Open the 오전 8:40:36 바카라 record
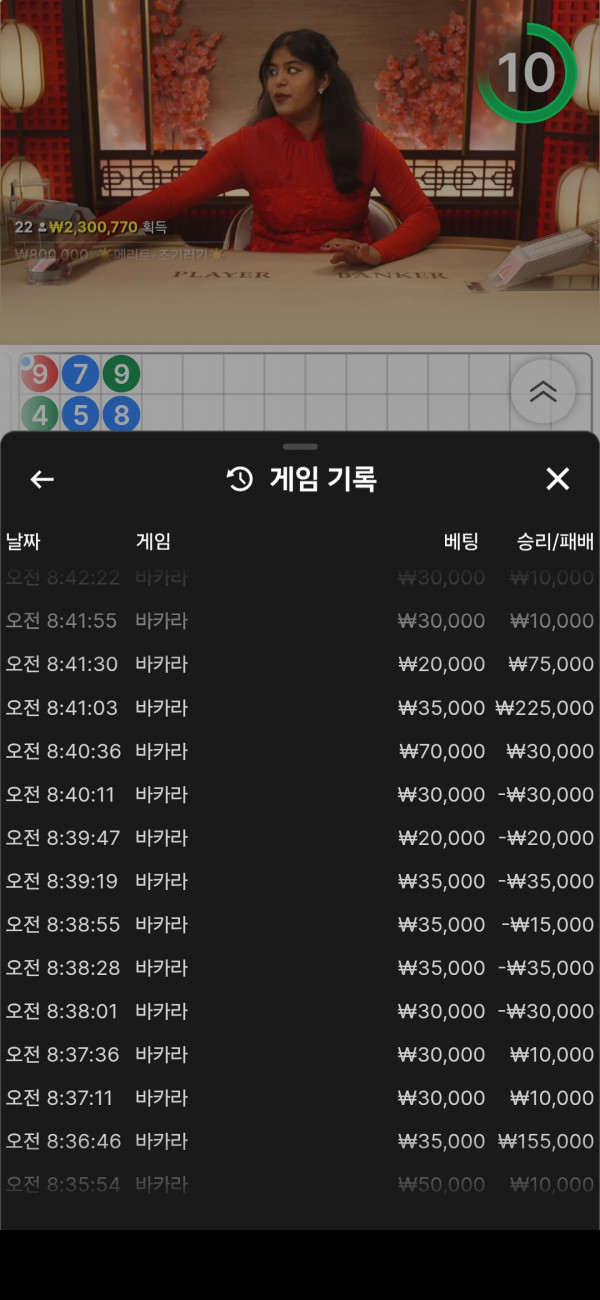Viewport: 600px width, 1300px height. (x=300, y=751)
